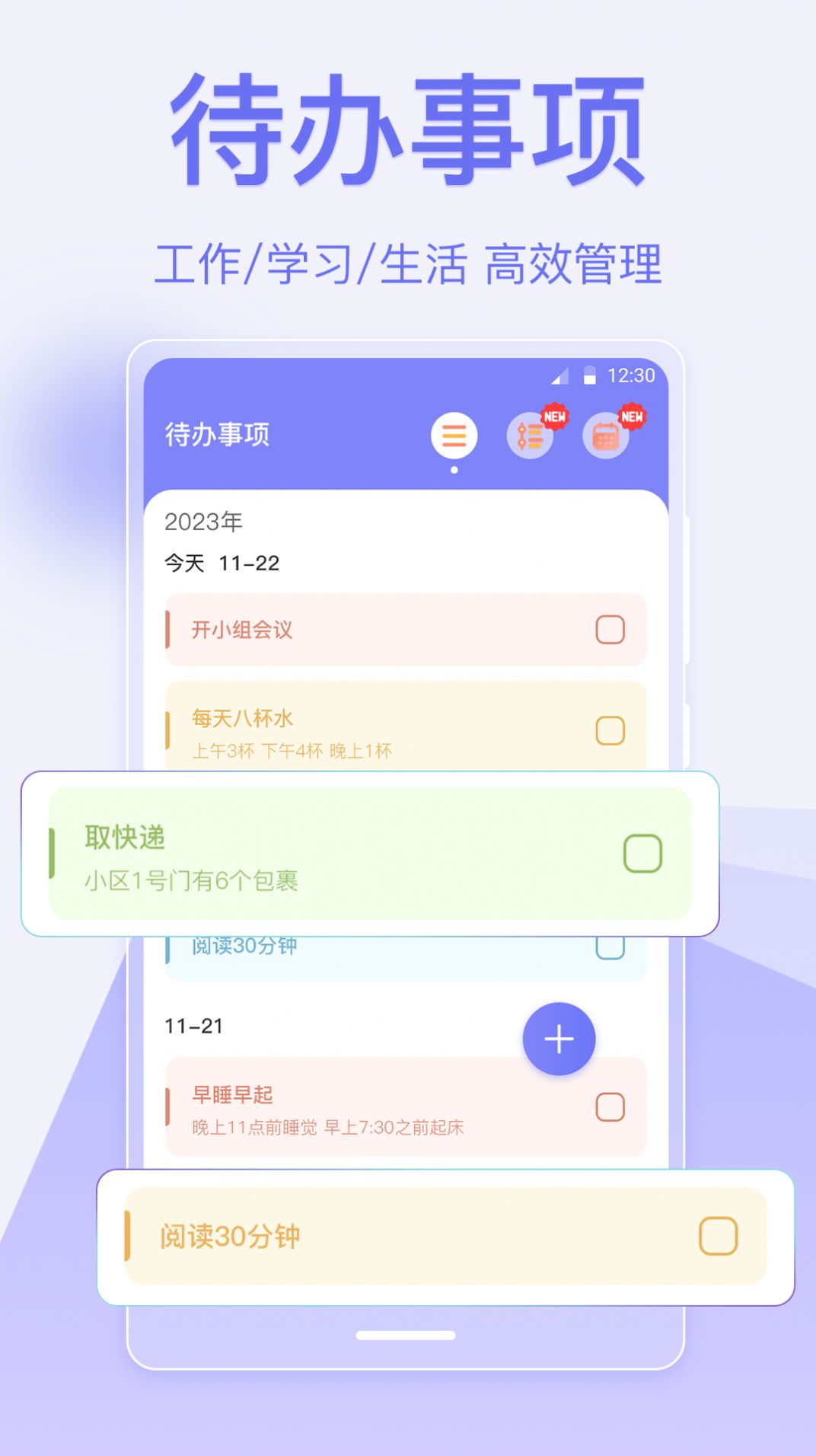The width and height of the screenshot is (816, 1456).
Task: Open the 11-21 date group
Action: coord(195,1026)
